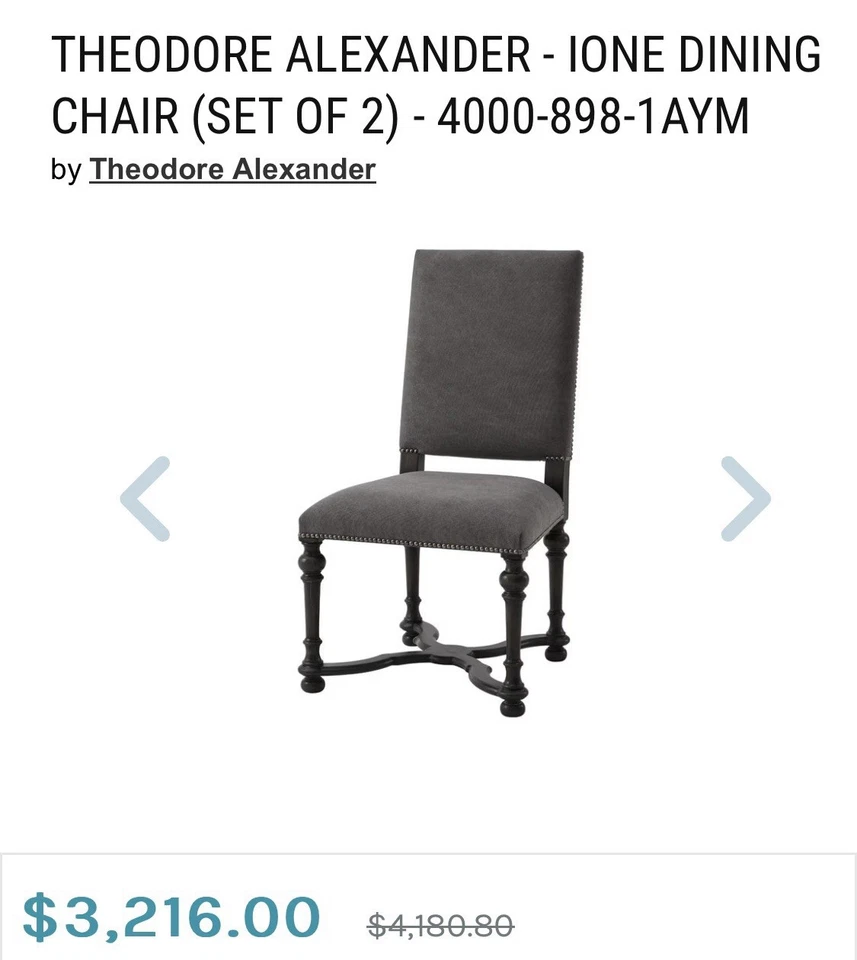Show the next product image
The image size is (857, 960).
click(x=745, y=498)
